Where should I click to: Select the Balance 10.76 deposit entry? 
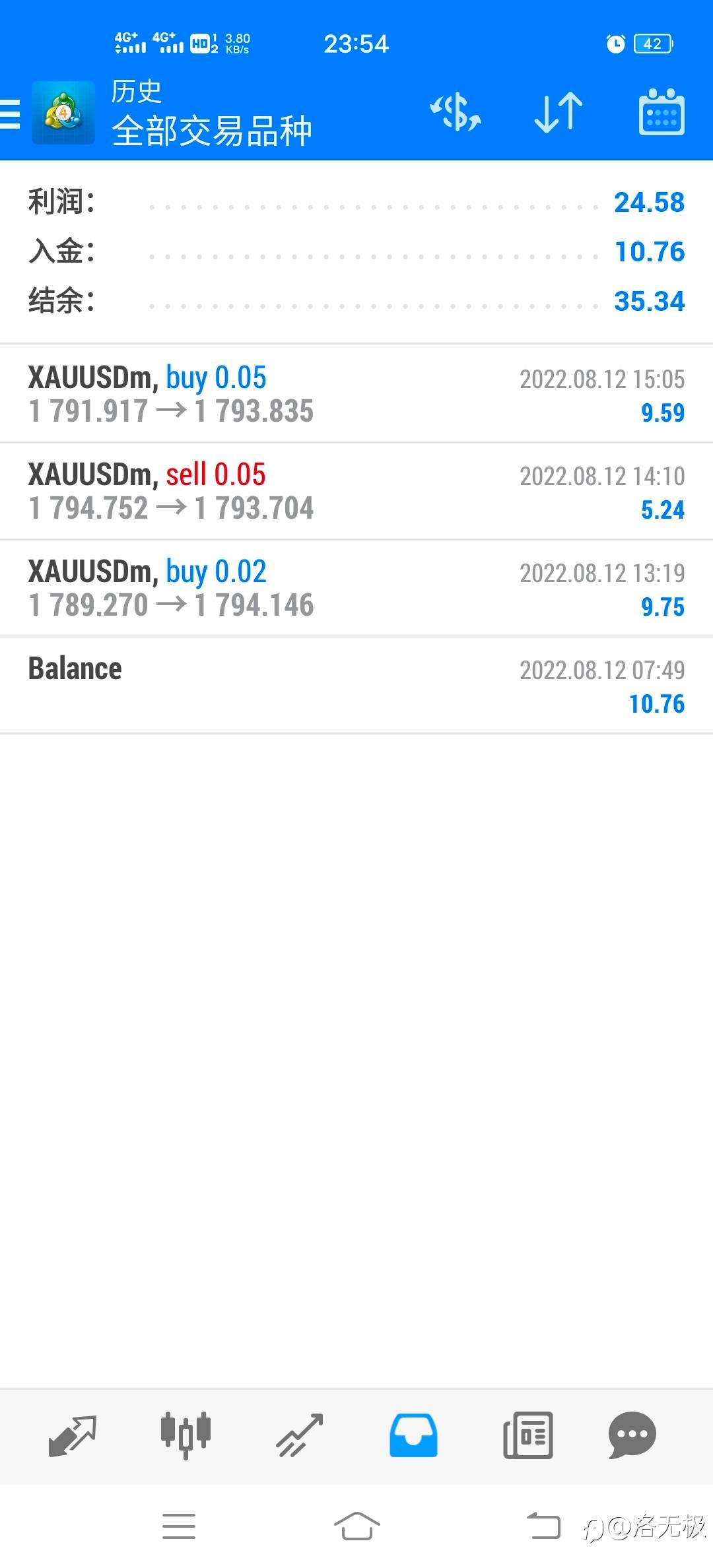(x=356, y=685)
